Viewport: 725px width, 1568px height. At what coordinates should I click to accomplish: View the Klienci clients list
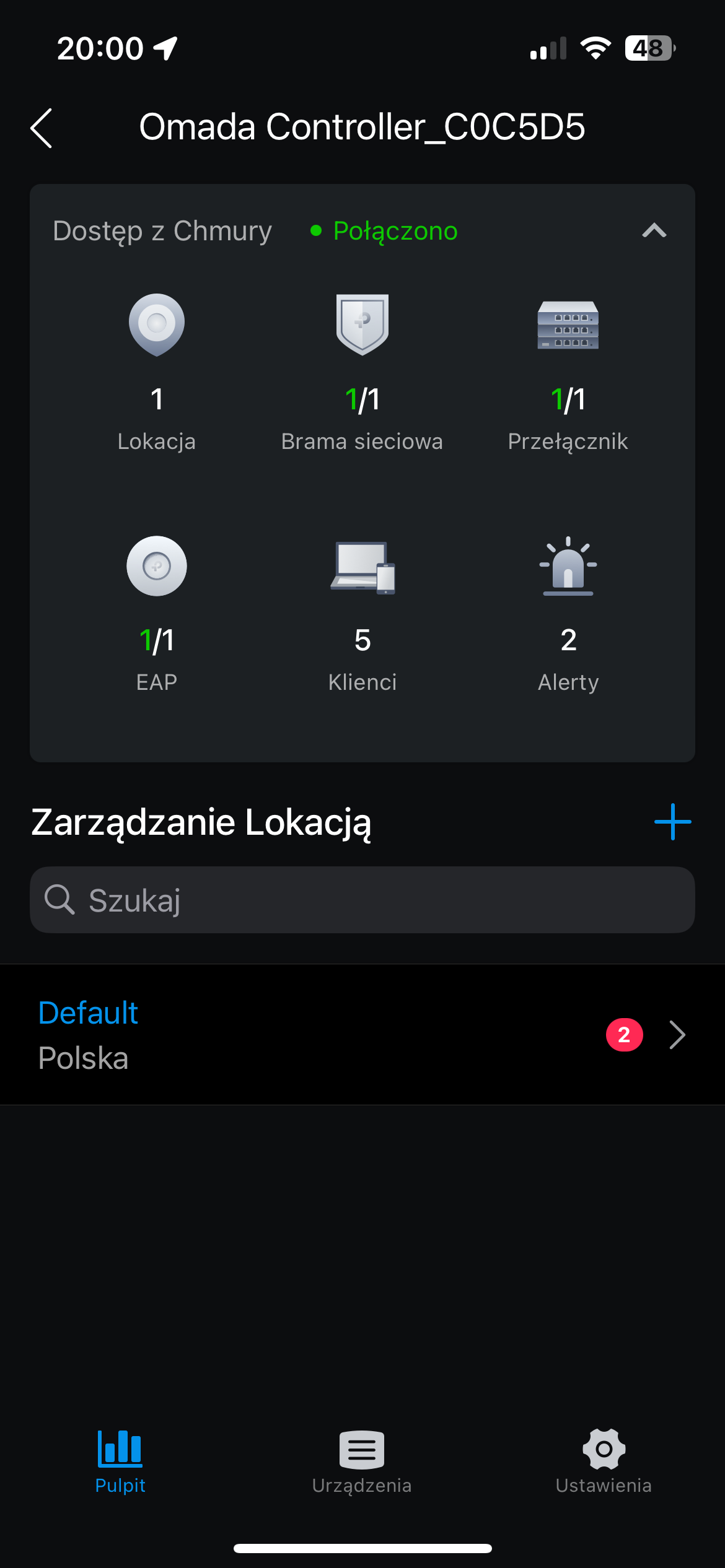[362, 613]
